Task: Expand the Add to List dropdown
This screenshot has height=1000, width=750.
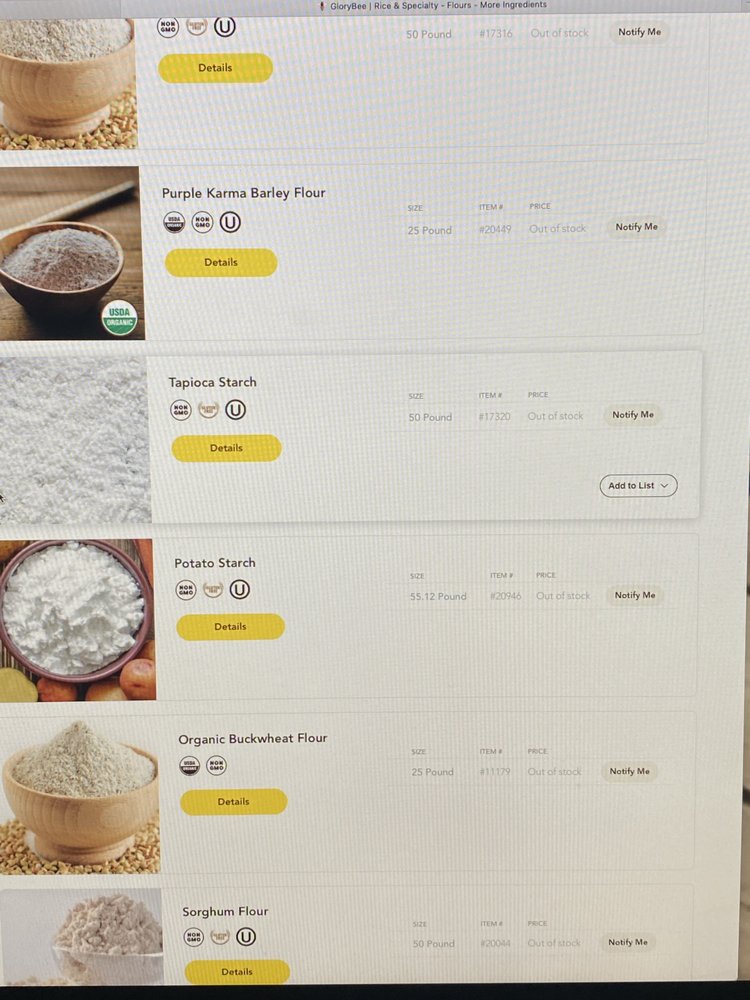Action: [638, 486]
